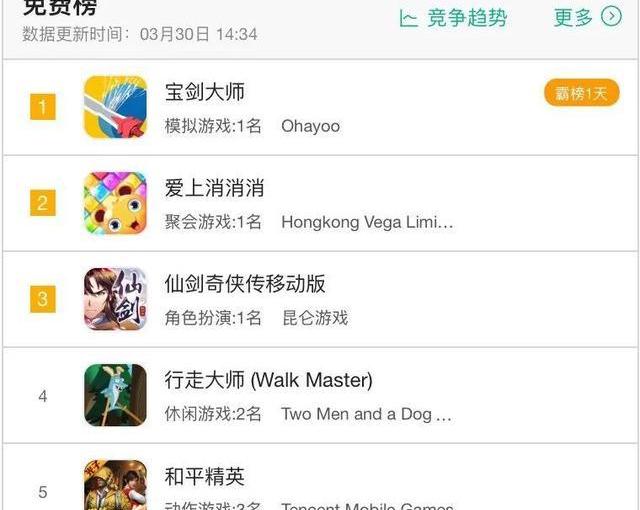Open the 和平精英 ranking row
This screenshot has width=640, height=510.
205,476
